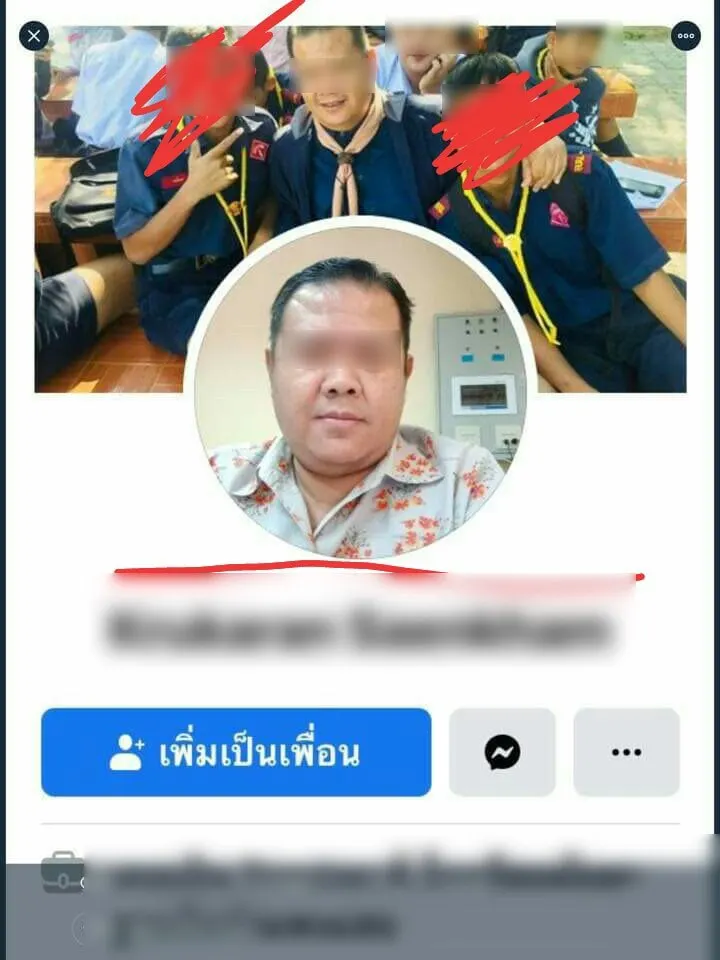This screenshot has height=960, width=720.
Task: Open the top-right overflow menu
Action: point(686,36)
